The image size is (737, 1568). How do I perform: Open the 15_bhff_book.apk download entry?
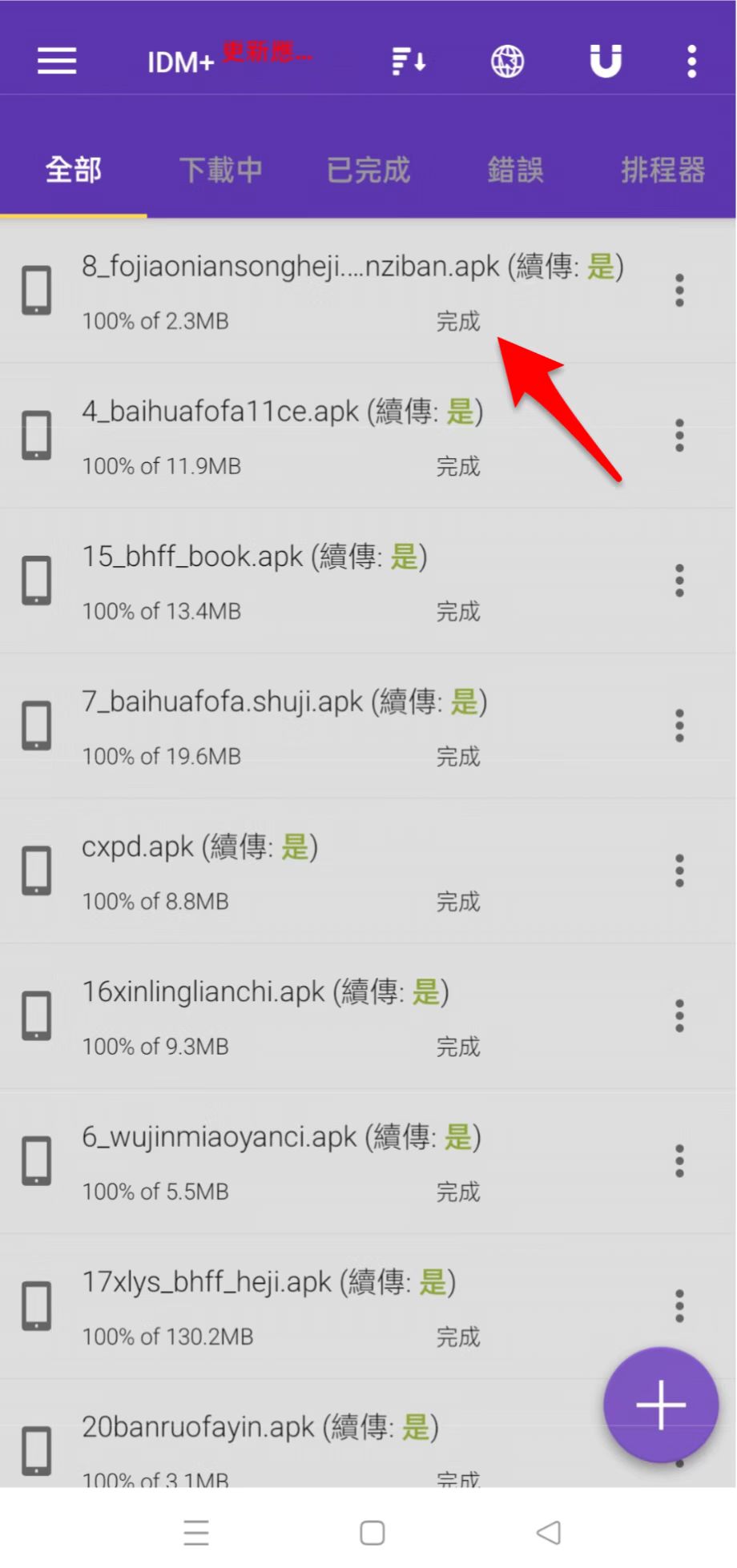(x=320, y=581)
